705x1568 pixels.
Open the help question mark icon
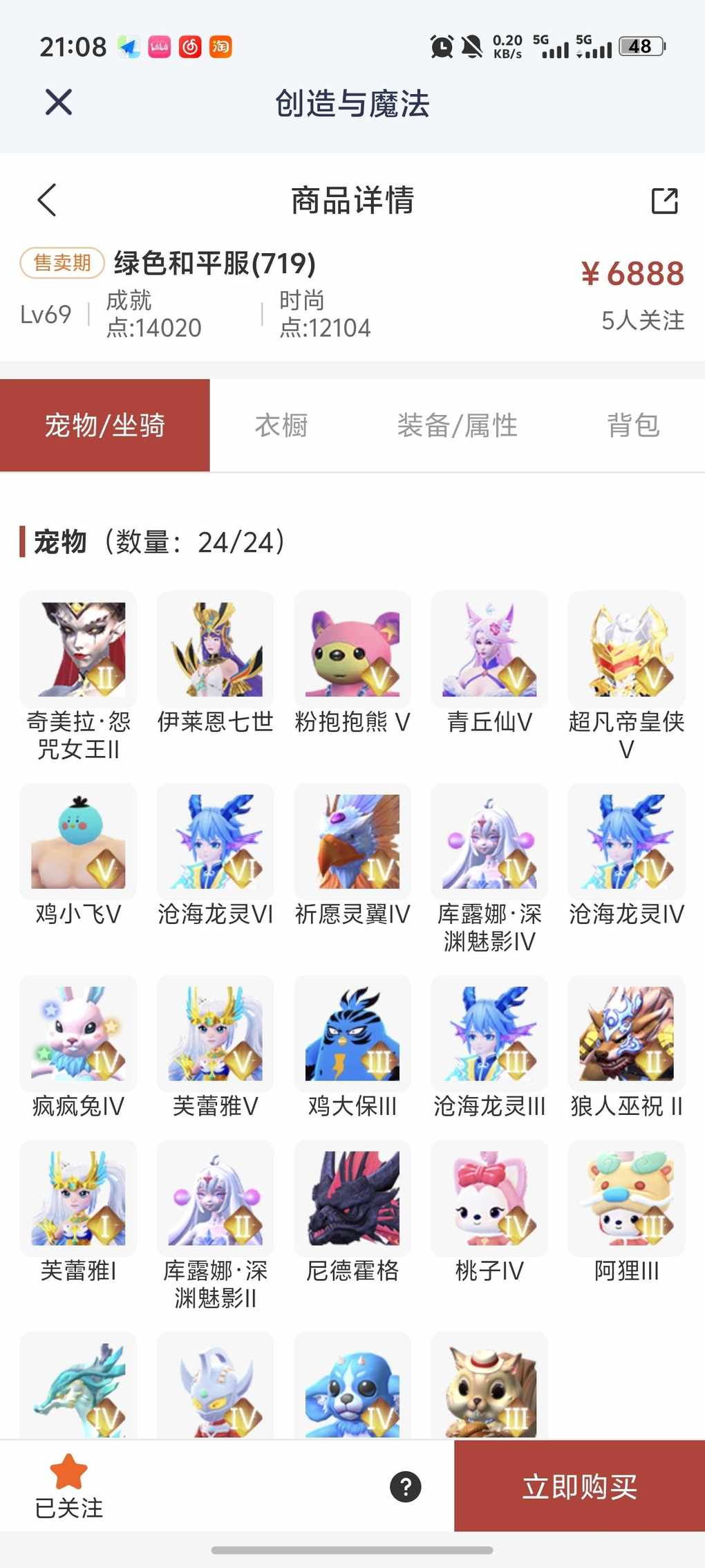click(x=406, y=1486)
